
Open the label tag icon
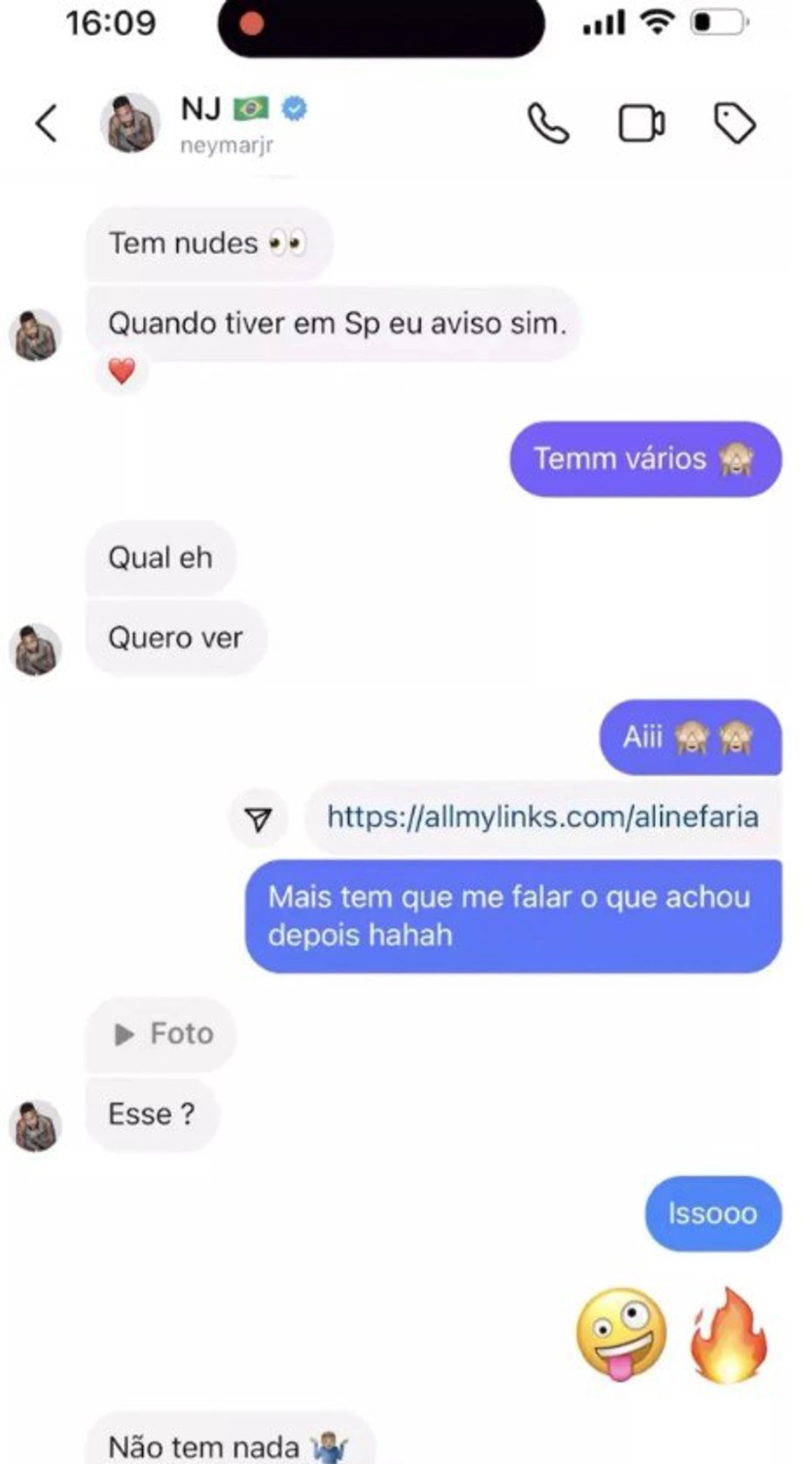click(734, 123)
